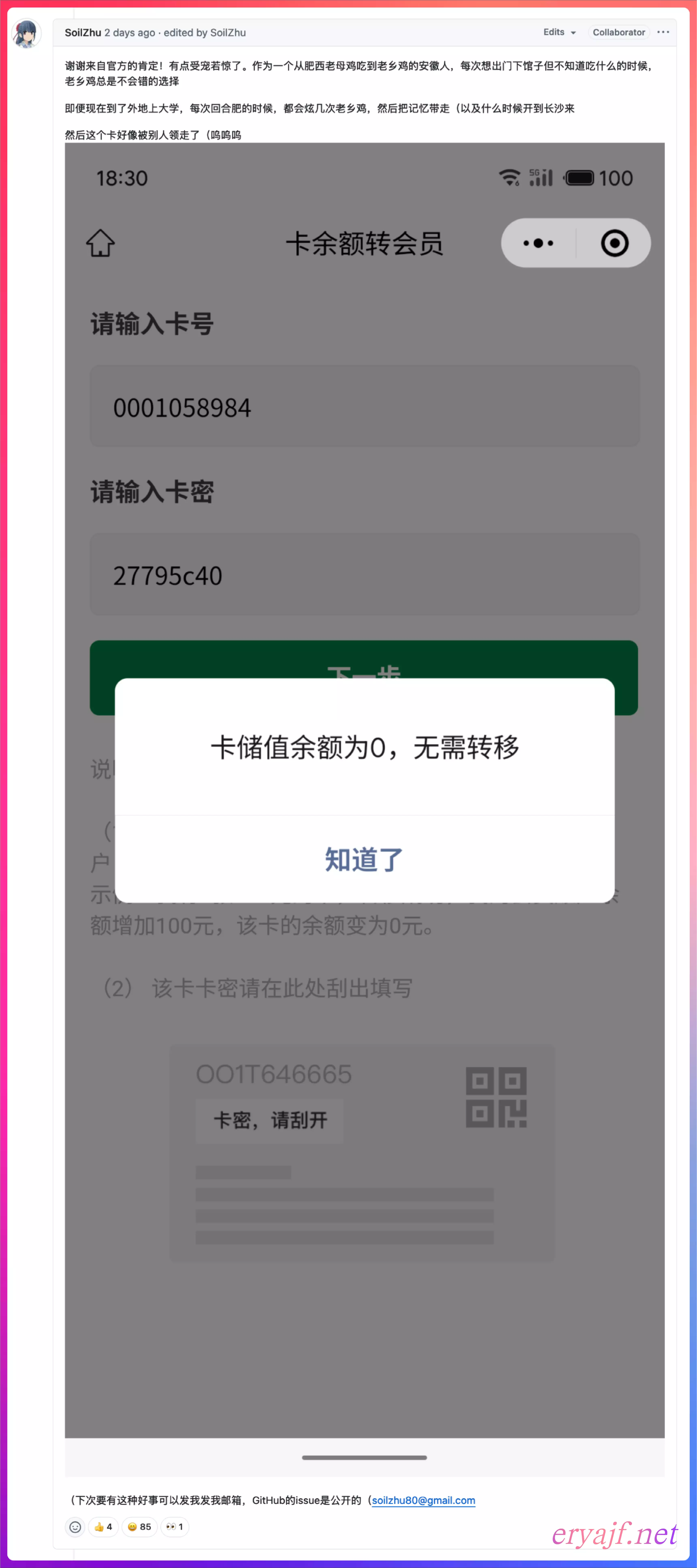This screenshot has width=697, height=1568.
Task: React with the thumbs up (4)
Action: coord(103,1527)
